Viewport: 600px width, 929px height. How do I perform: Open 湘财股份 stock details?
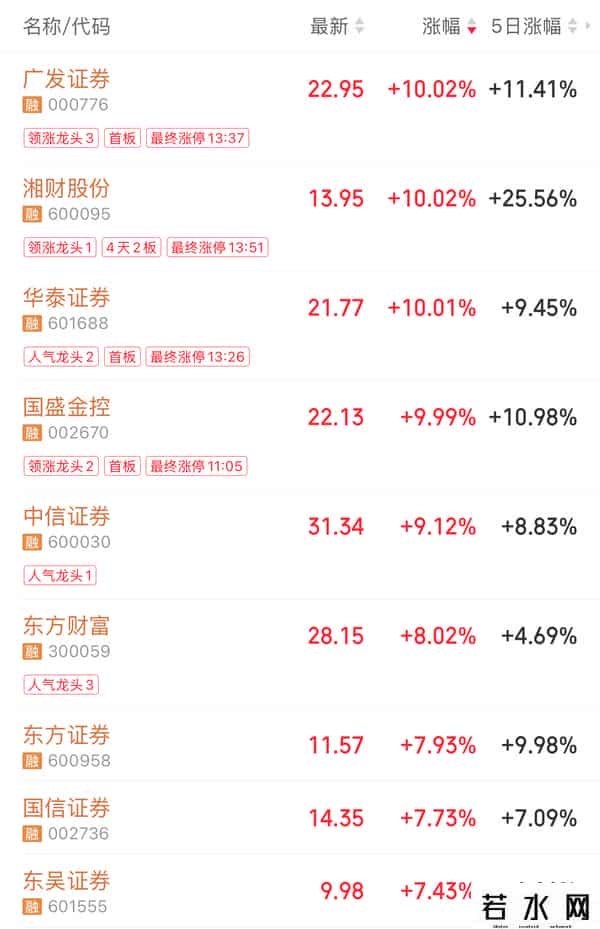coord(67,189)
